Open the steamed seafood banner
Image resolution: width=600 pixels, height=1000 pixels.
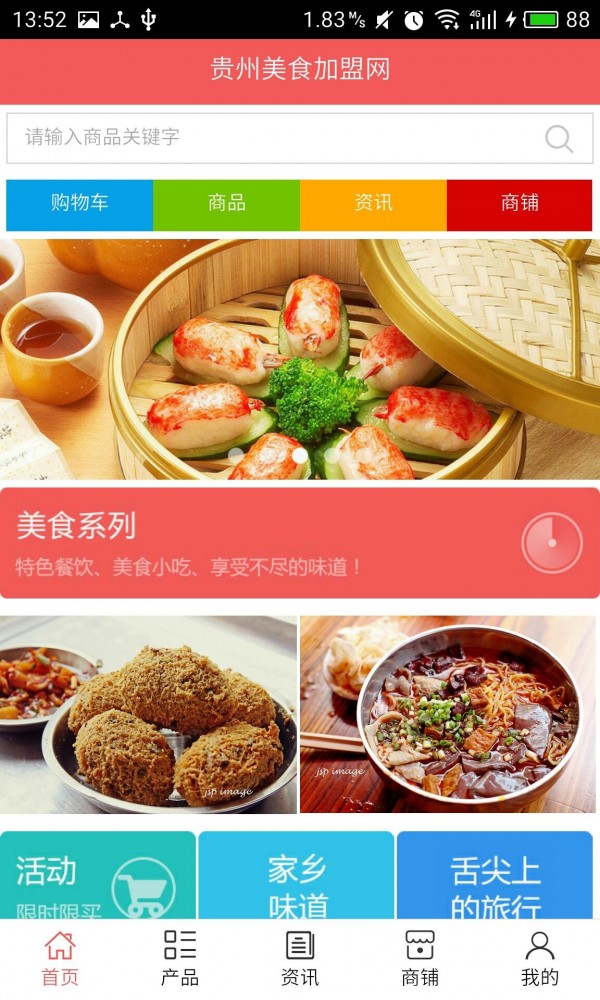coord(300,358)
